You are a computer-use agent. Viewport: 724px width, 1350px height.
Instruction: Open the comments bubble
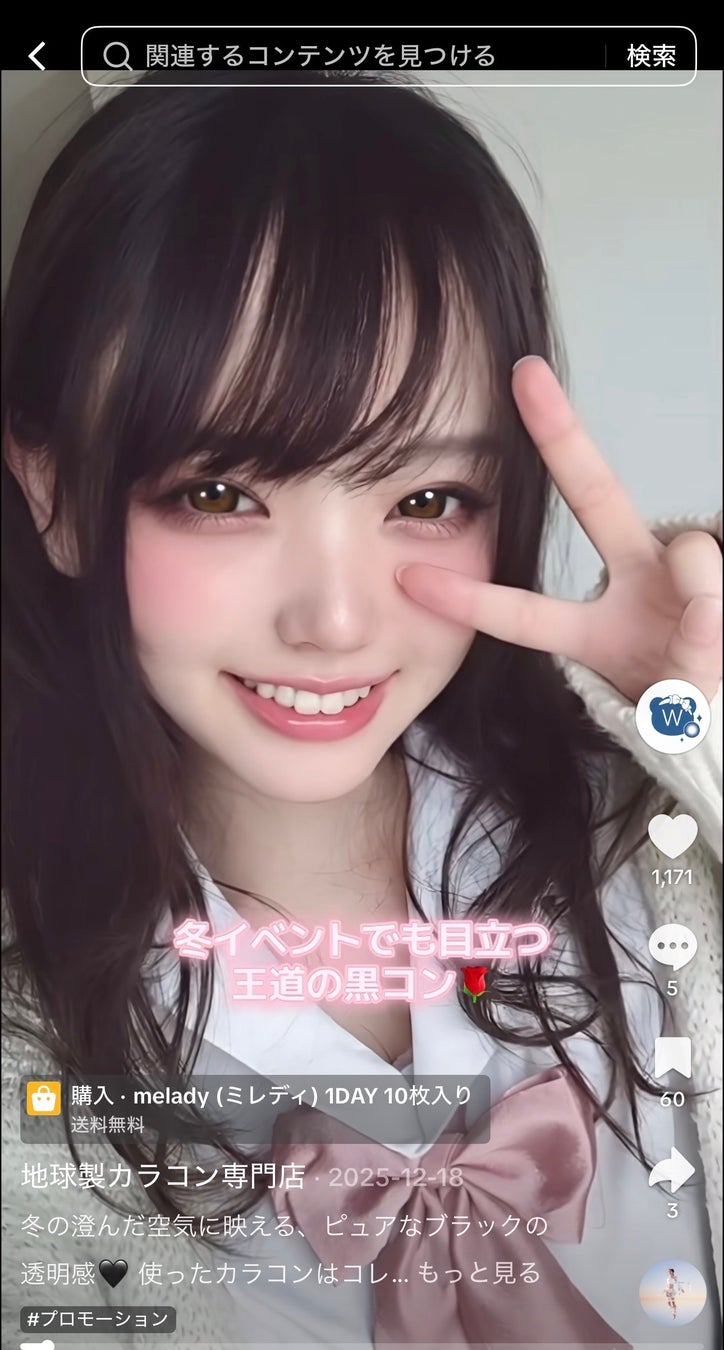point(672,946)
